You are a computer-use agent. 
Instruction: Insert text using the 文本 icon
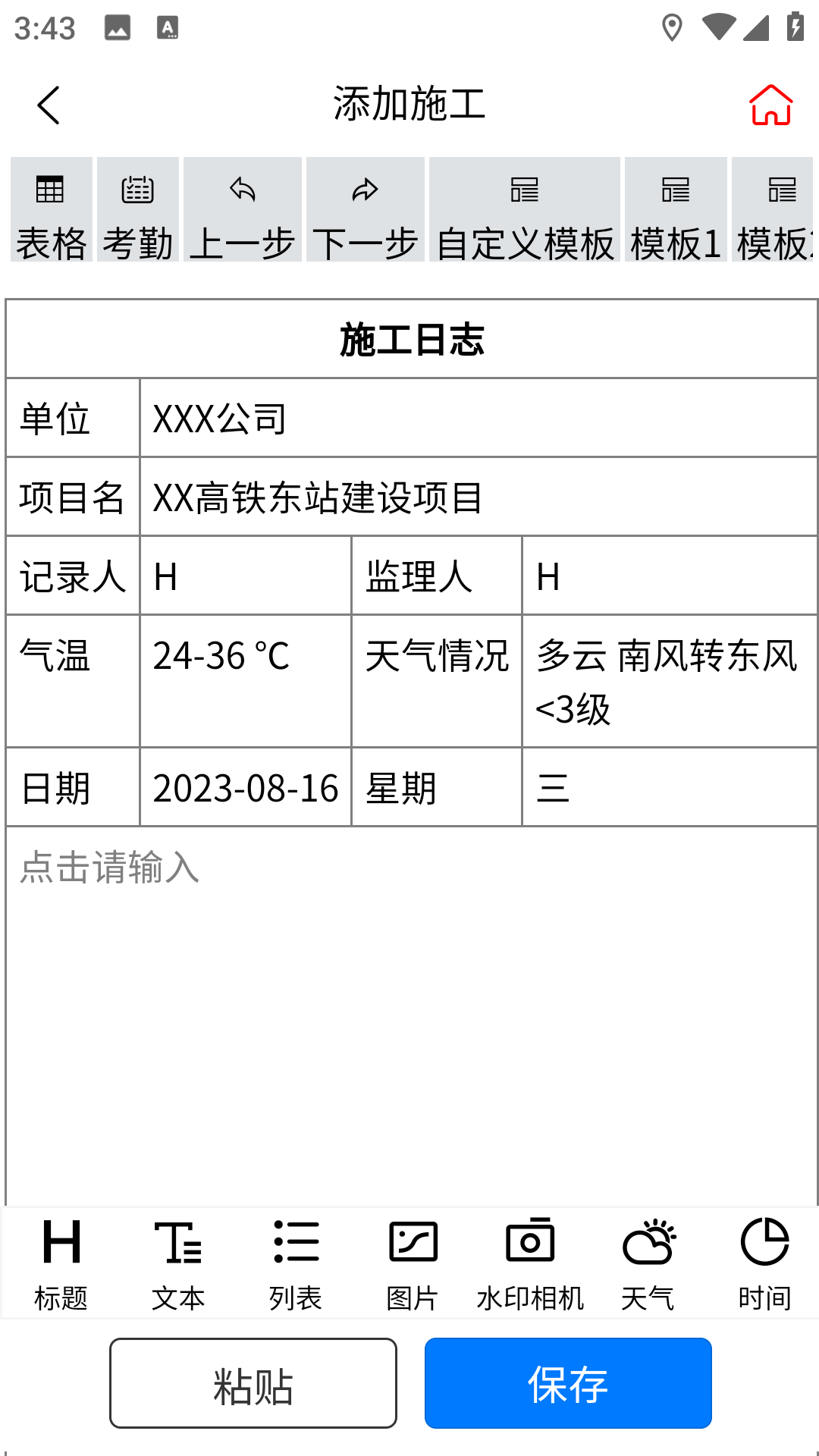[179, 1259]
